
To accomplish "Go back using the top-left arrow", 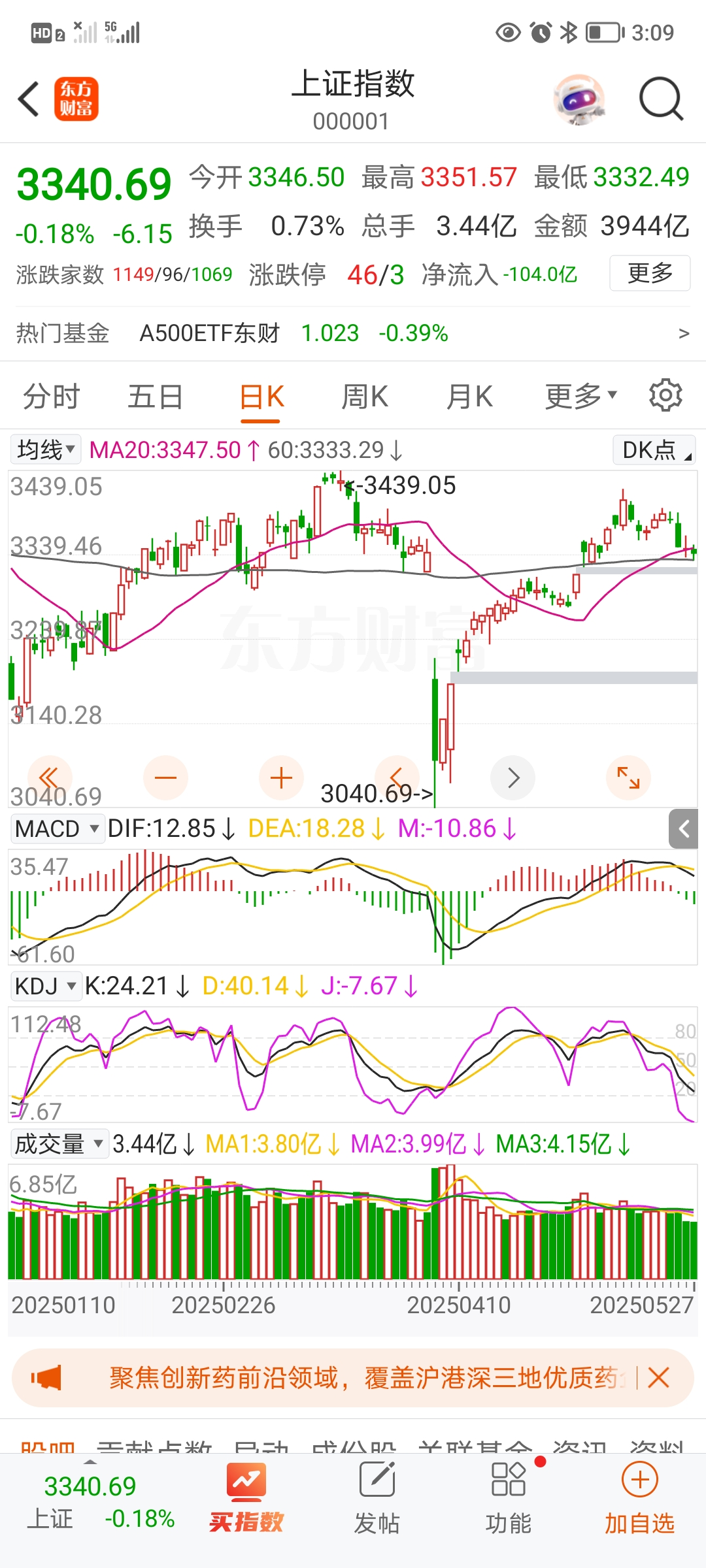I will 29,99.
